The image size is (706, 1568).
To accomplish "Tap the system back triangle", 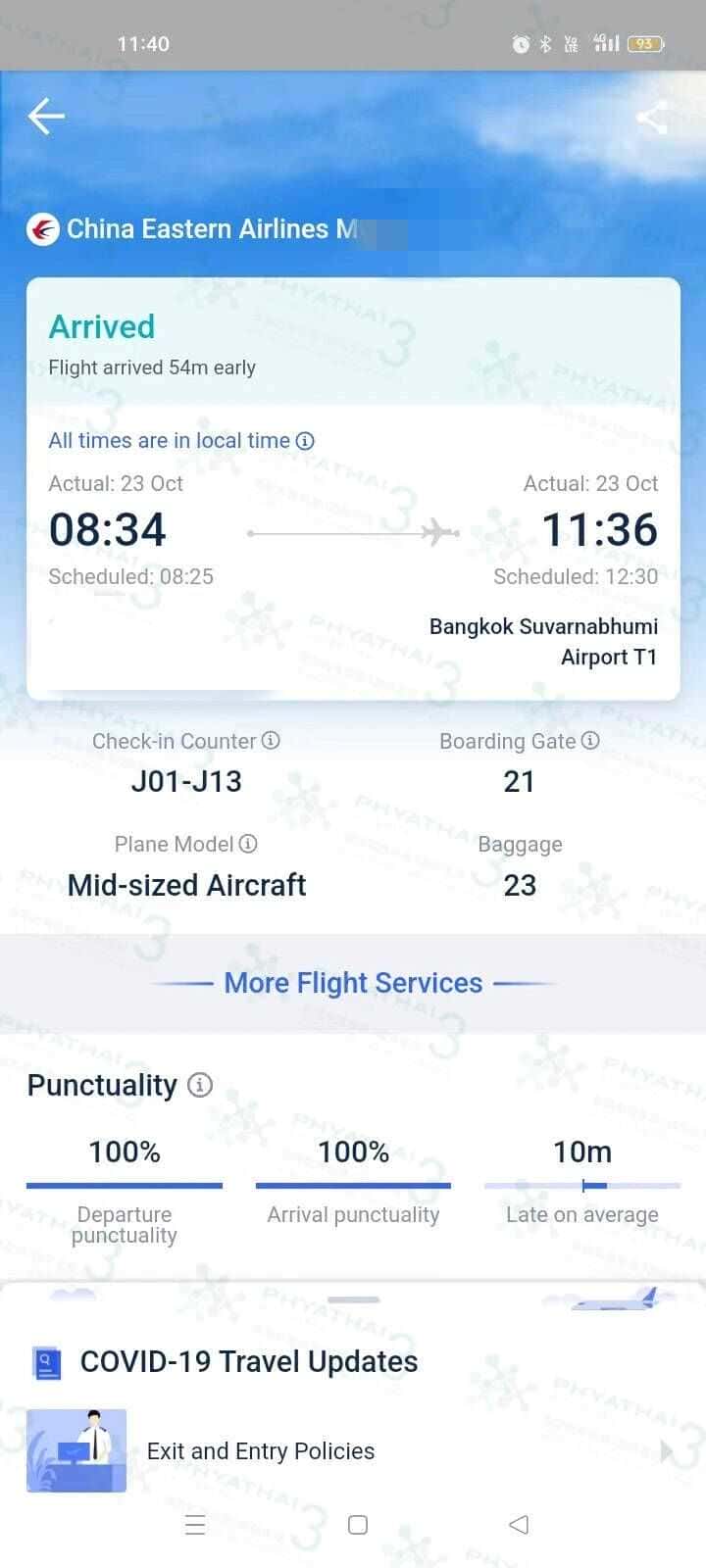I will [x=519, y=1525].
